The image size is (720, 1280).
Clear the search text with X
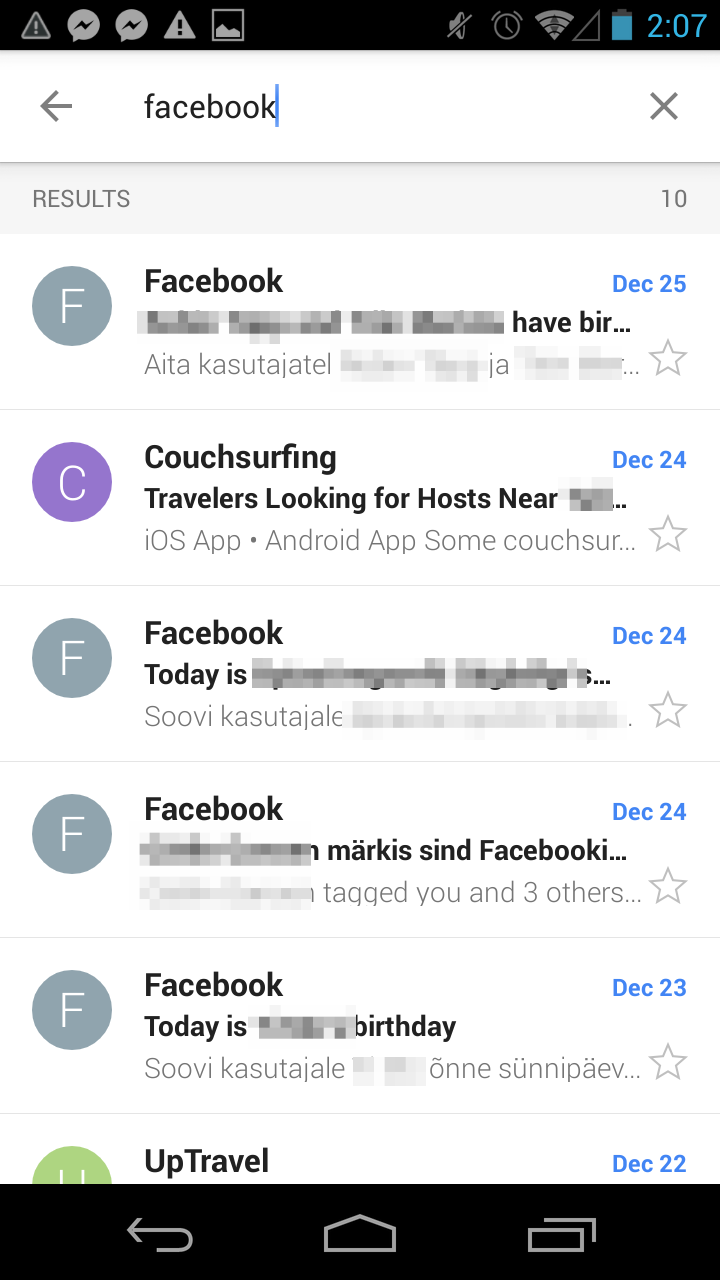coord(664,106)
